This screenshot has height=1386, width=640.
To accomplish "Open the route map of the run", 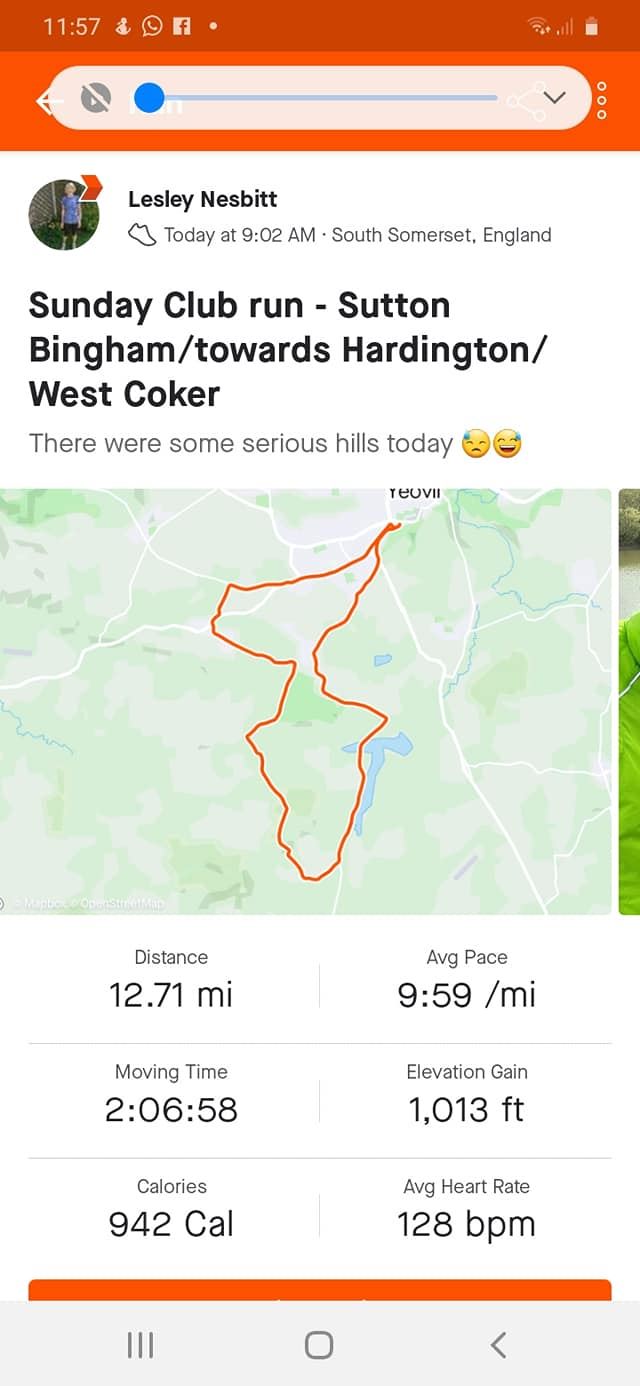I will [x=305, y=700].
